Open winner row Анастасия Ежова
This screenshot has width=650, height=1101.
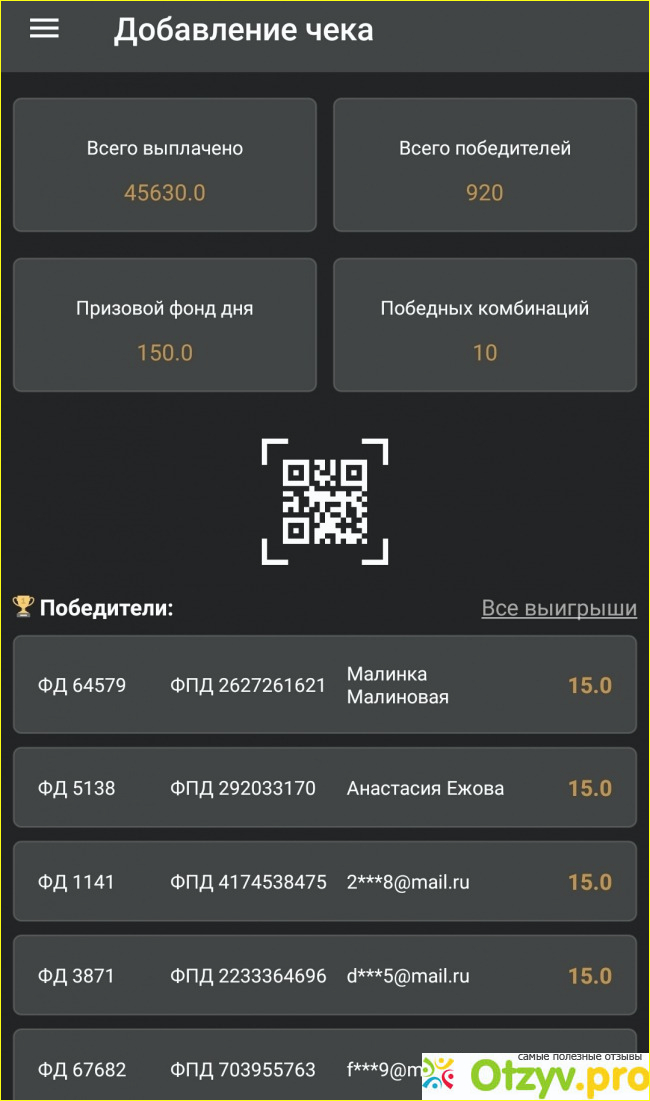(x=324, y=788)
